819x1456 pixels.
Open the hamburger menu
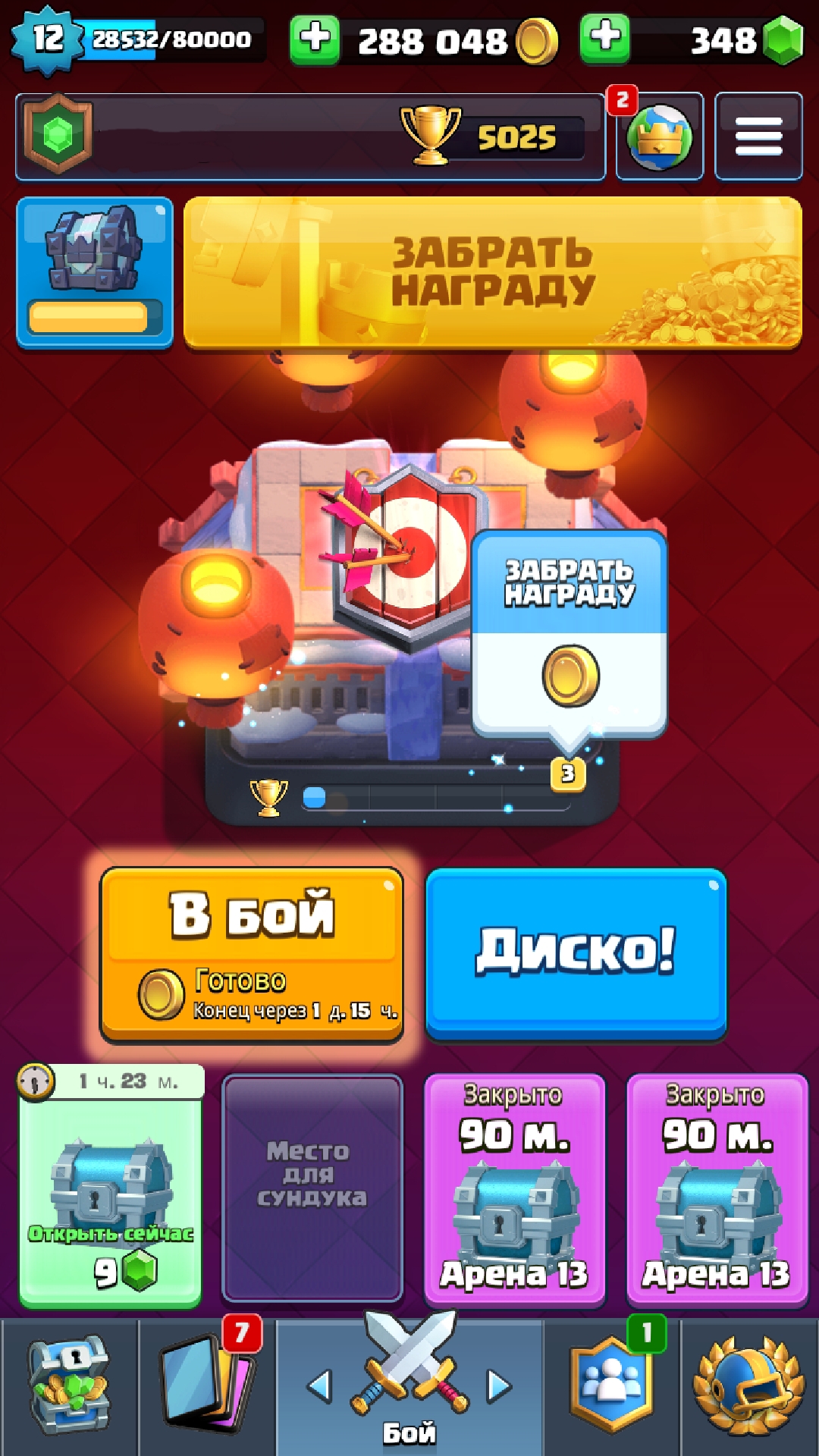click(758, 136)
